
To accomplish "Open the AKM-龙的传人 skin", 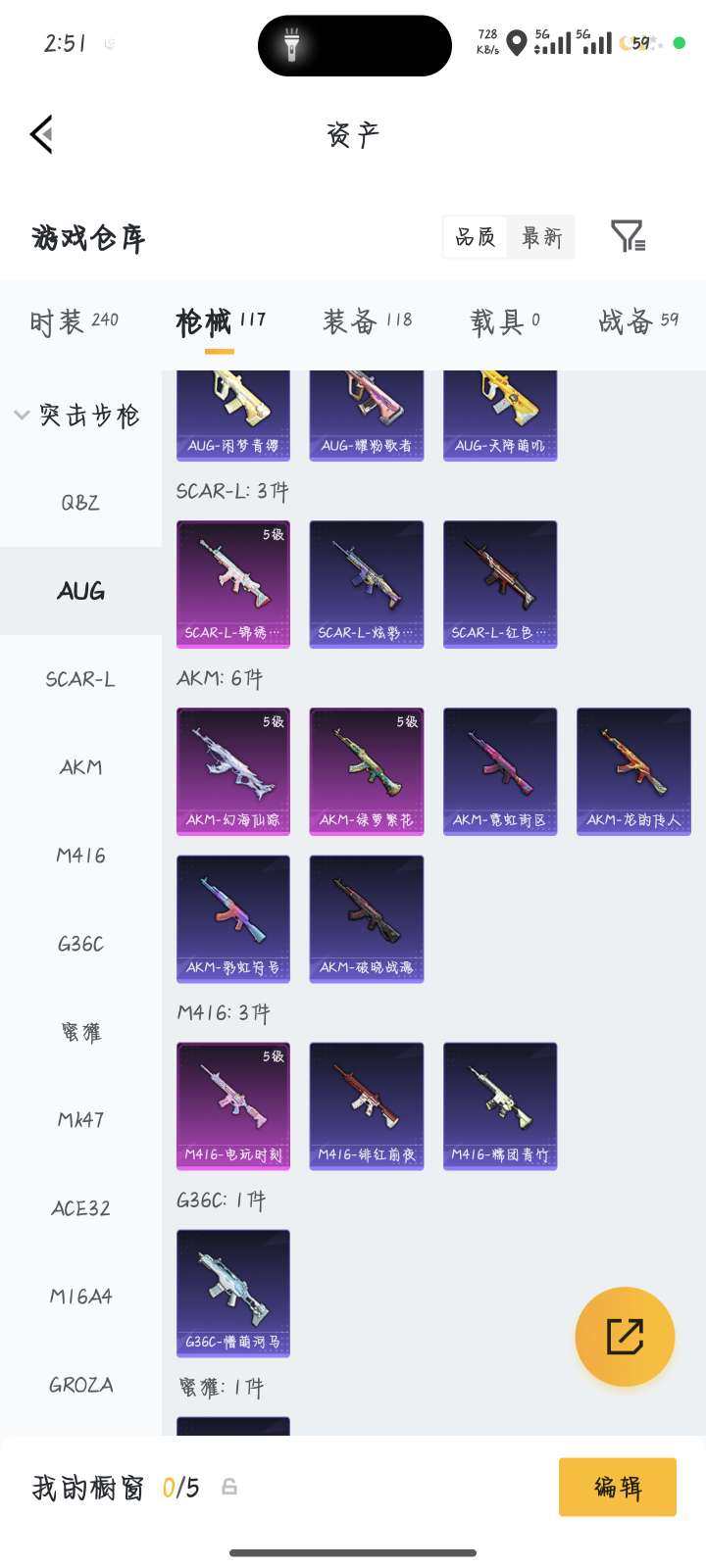I will (x=633, y=771).
